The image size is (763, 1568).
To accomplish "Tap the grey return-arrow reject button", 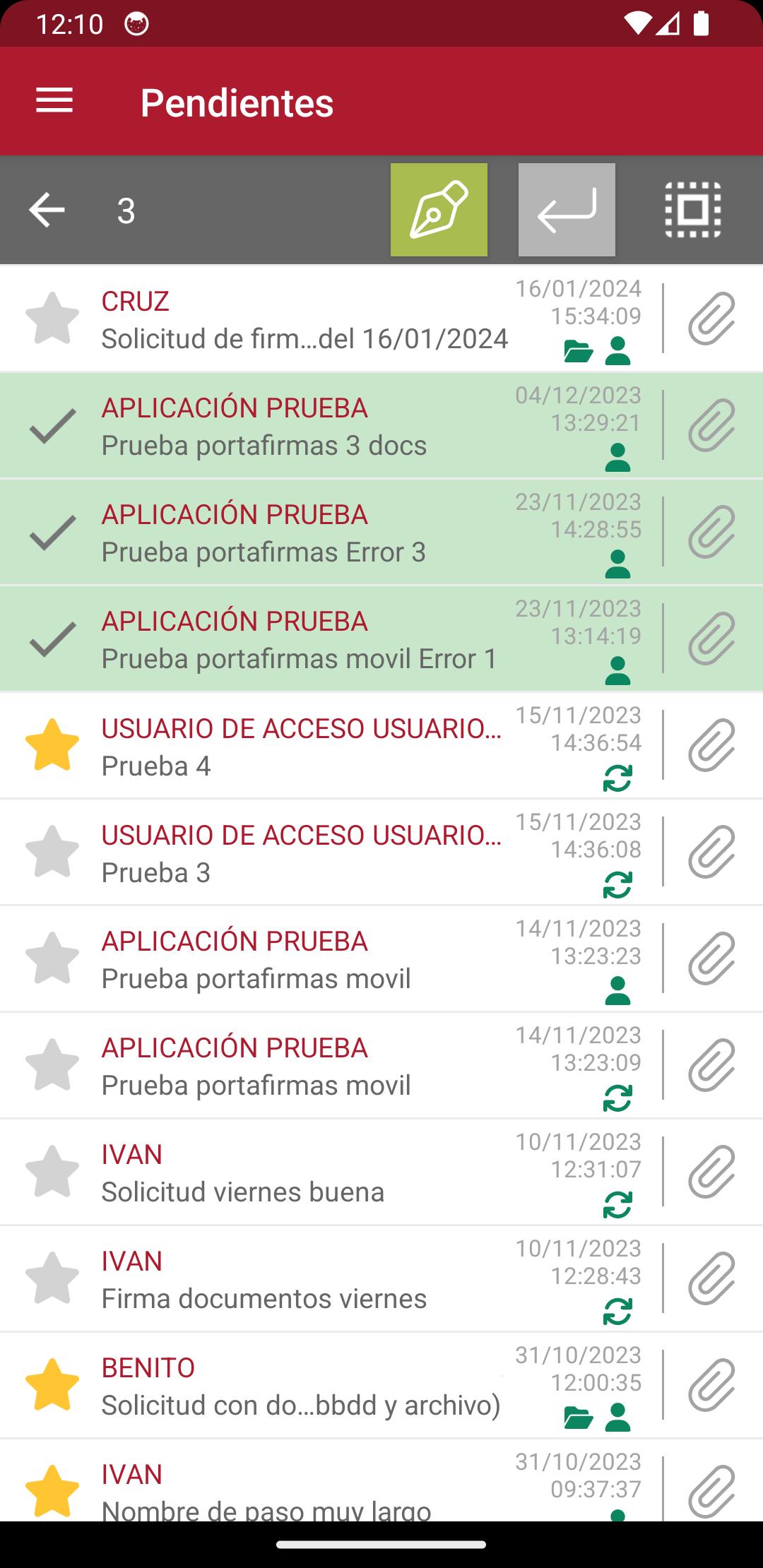I will coord(567,210).
